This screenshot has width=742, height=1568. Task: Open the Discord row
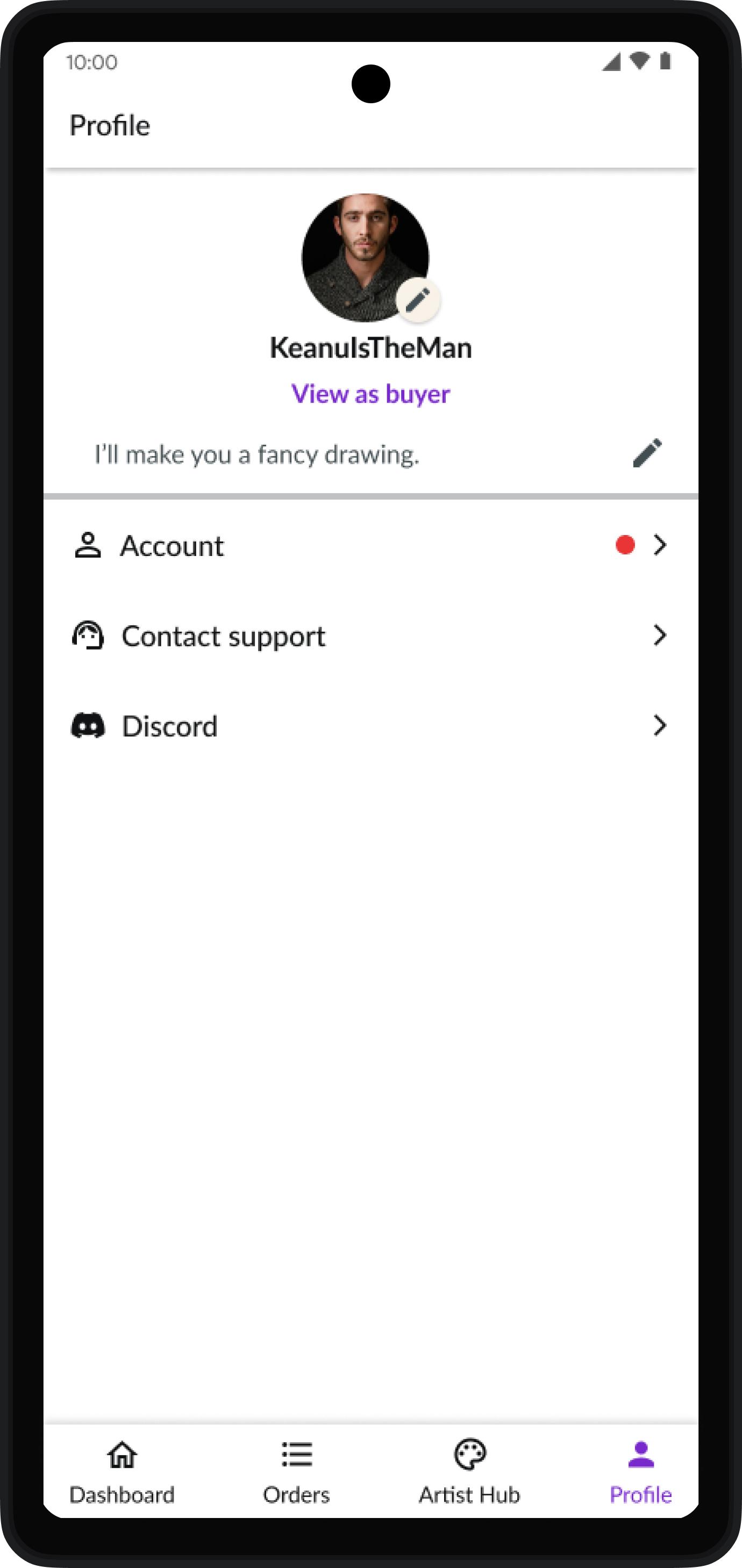pos(370,725)
